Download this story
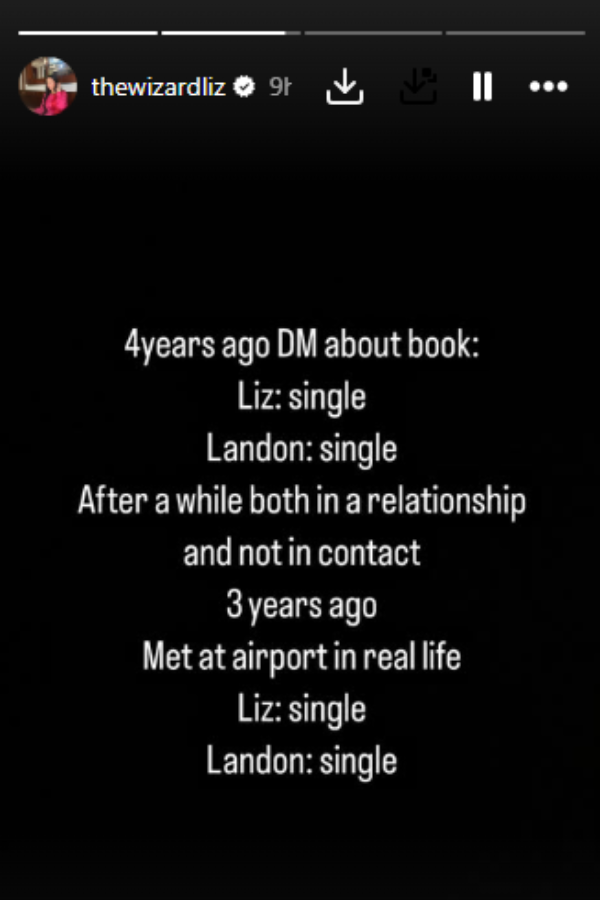 (x=345, y=88)
